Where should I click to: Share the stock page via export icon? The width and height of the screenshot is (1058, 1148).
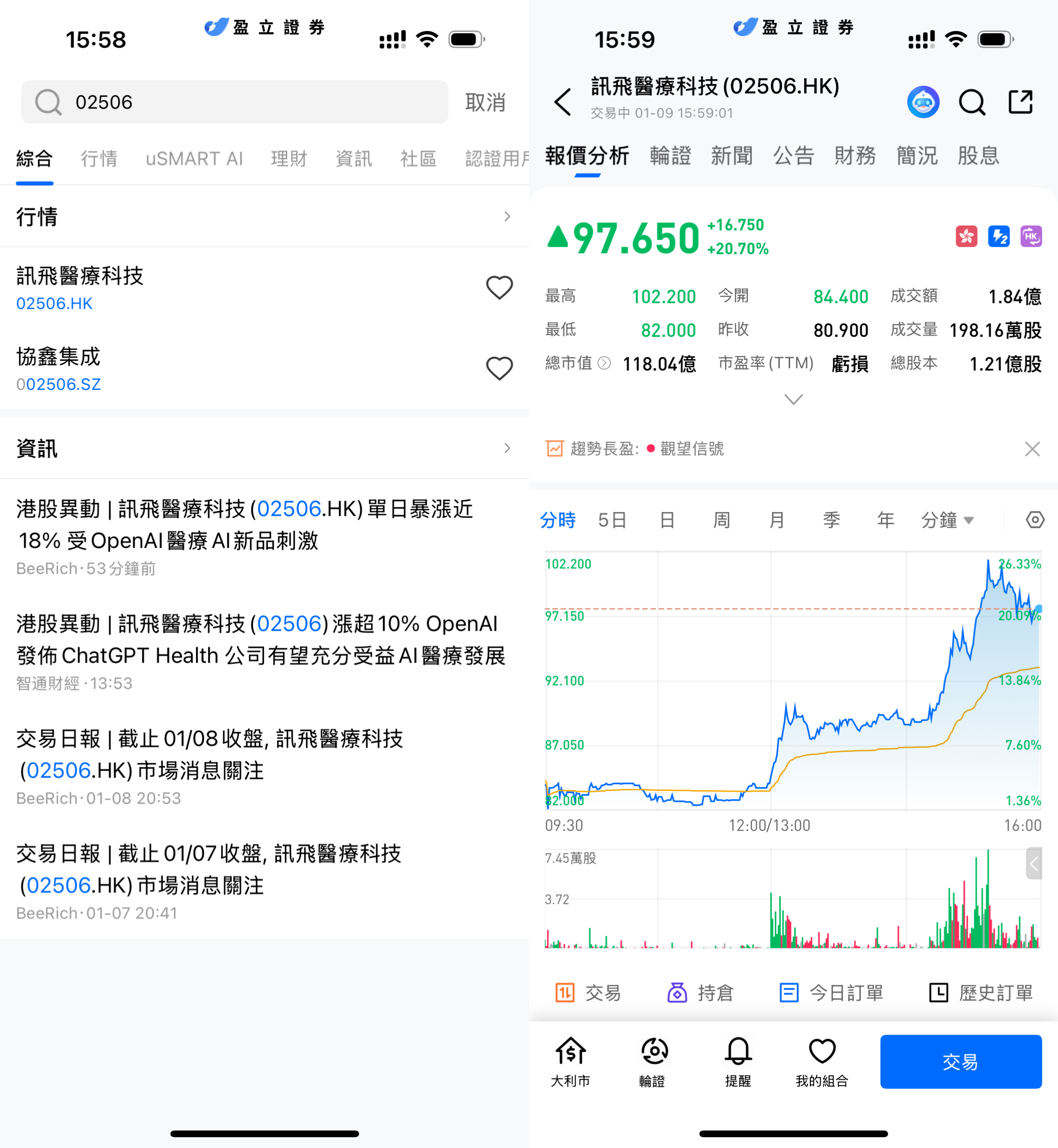click(1020, 102)
